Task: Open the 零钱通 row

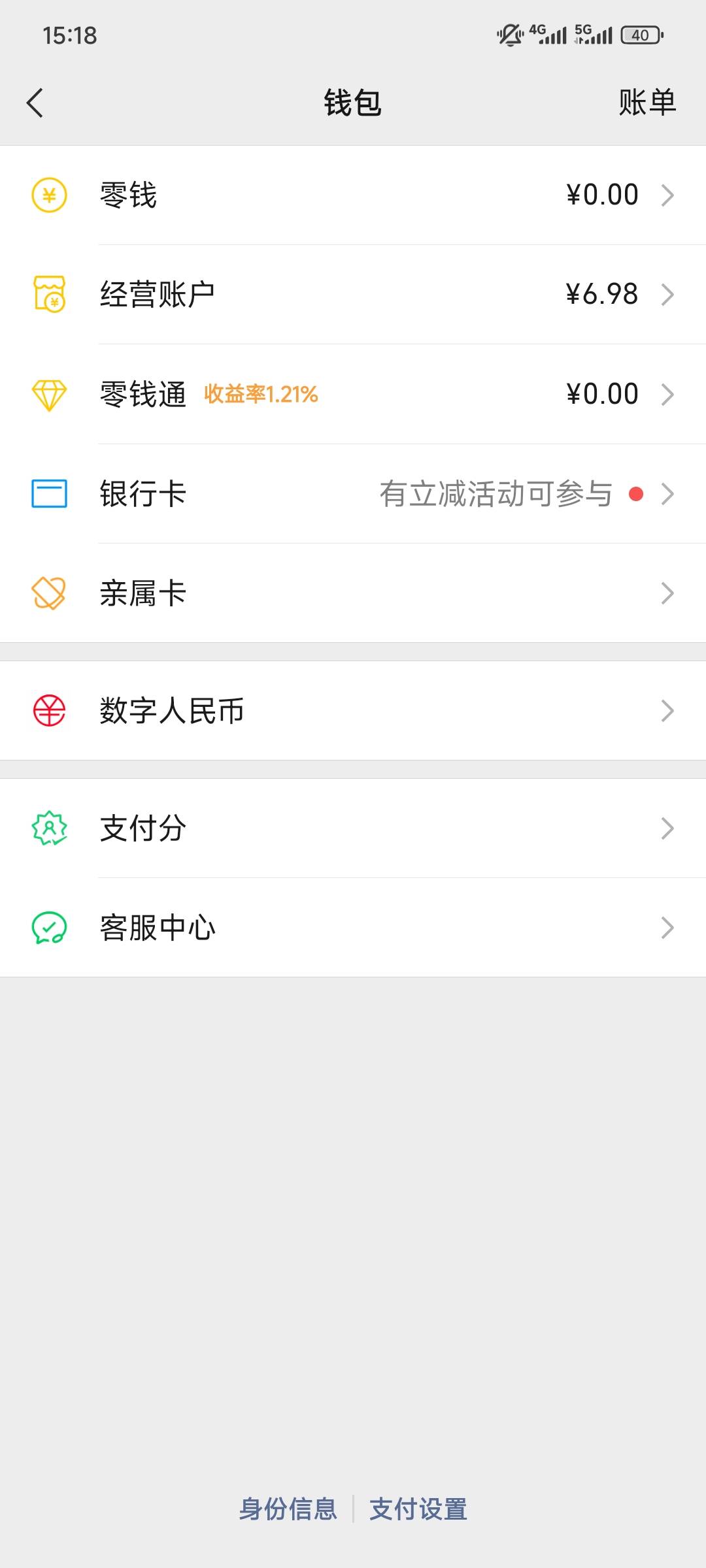Action: click(x=353, y=394)
